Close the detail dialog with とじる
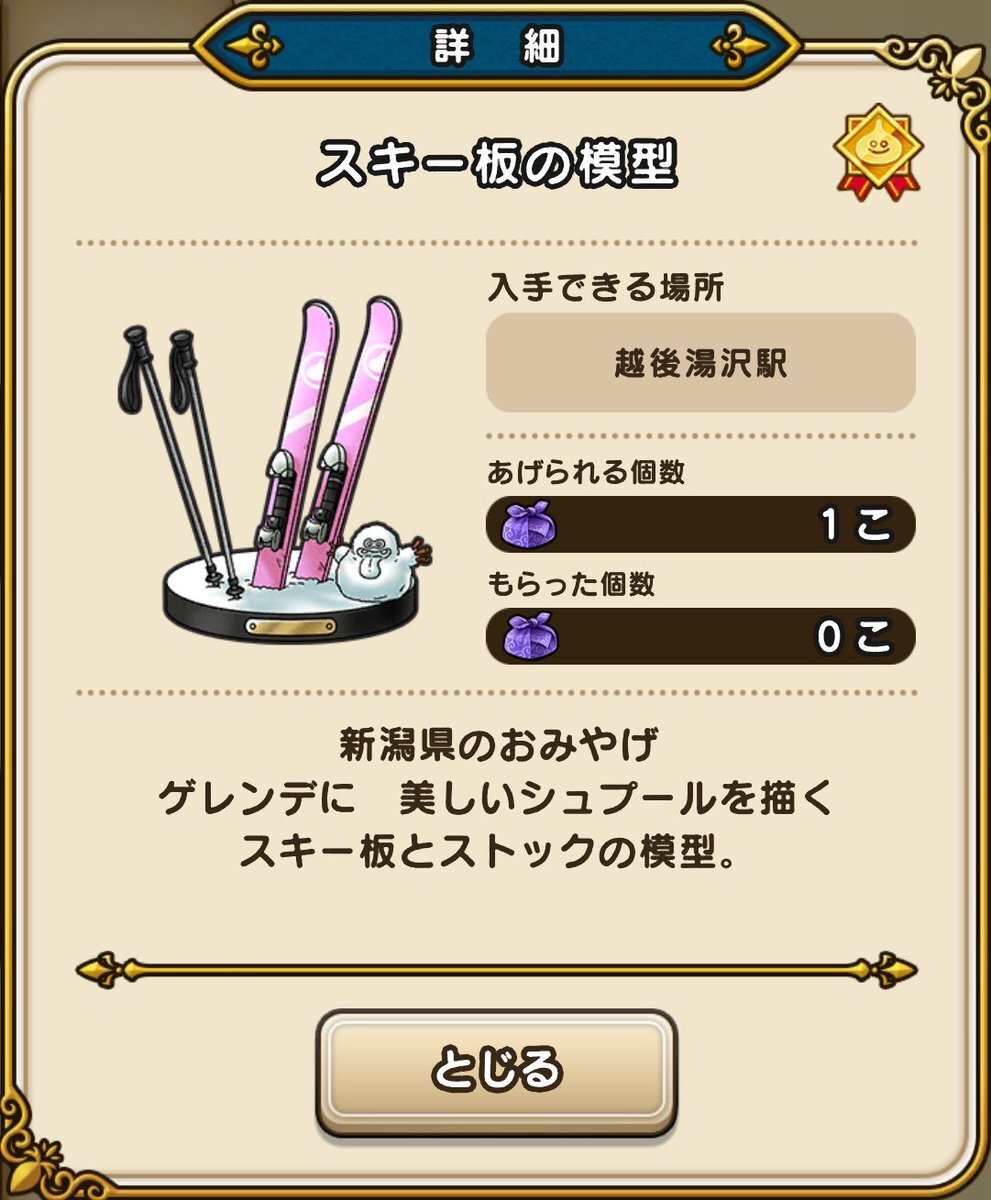The height and width of the screenshot is (1200, 991). tap(497, 1072)
